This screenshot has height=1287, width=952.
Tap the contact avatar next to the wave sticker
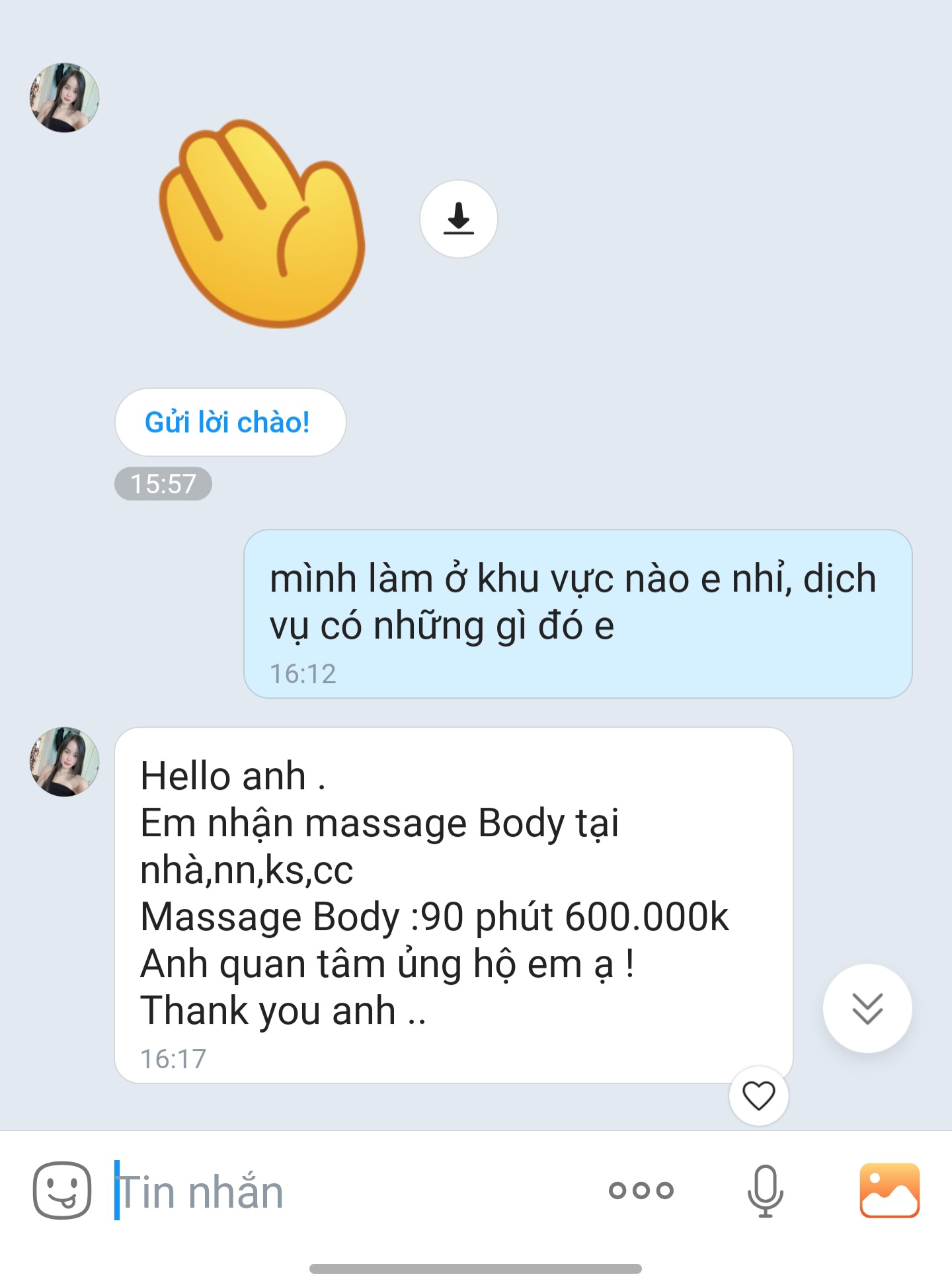(x=63, y=99)
